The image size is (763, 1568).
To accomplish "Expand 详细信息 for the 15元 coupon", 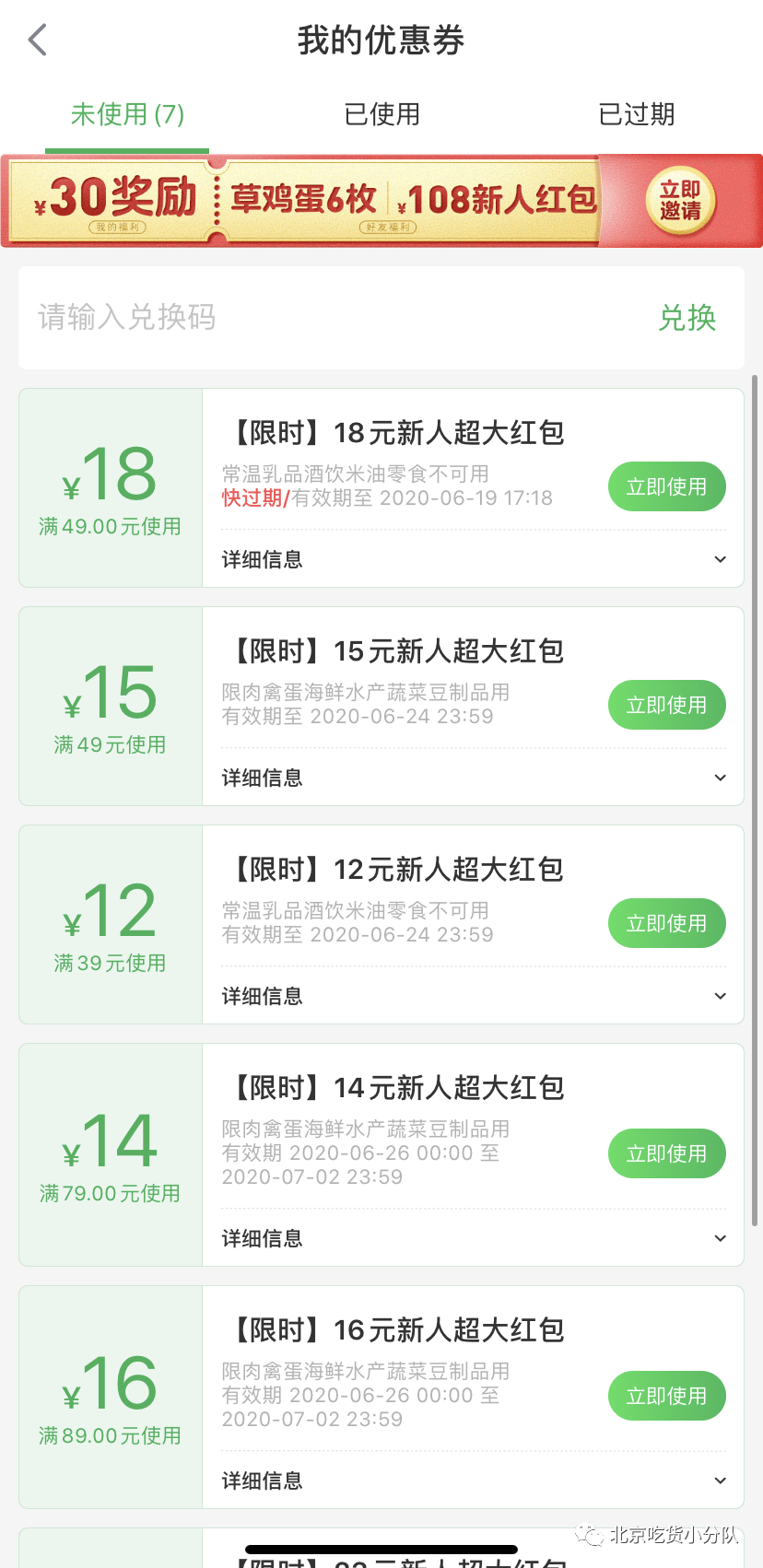I will pos(474,778).
